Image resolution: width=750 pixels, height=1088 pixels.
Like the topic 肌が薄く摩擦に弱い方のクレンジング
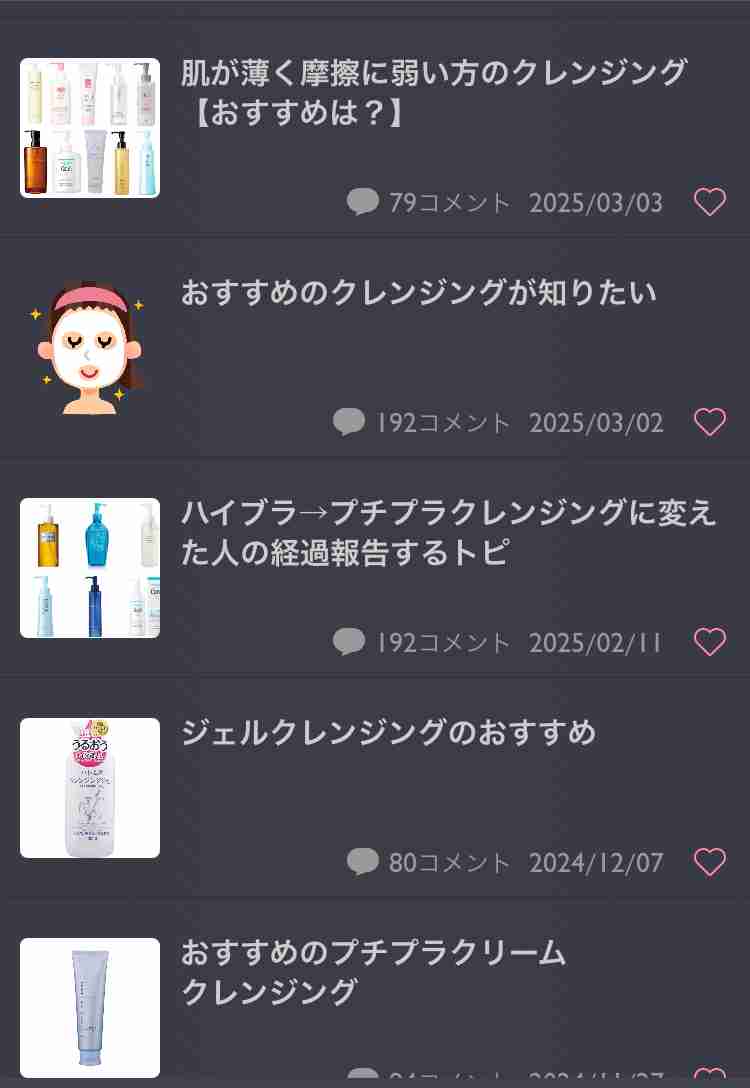click(x=710, y=203)
